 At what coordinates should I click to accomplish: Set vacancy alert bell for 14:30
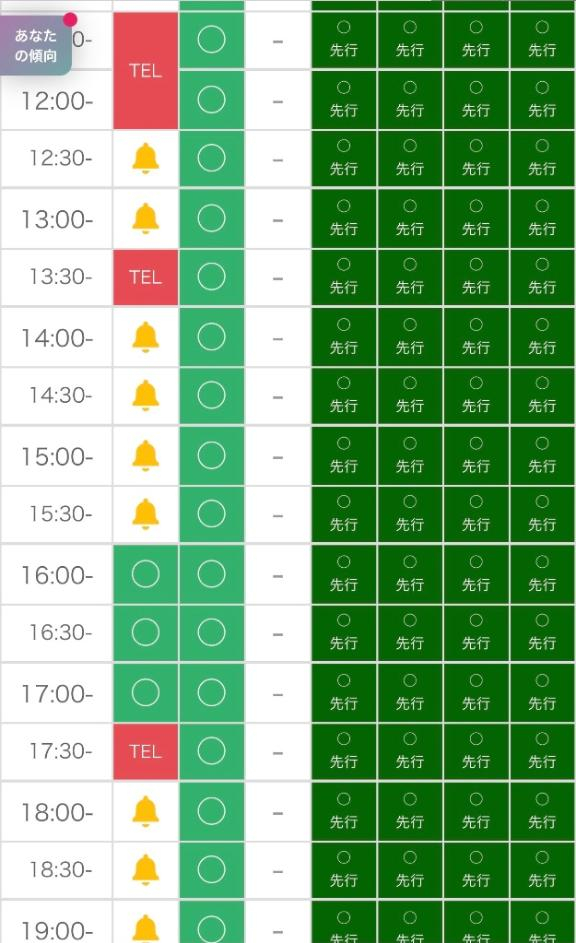point(146,396)
